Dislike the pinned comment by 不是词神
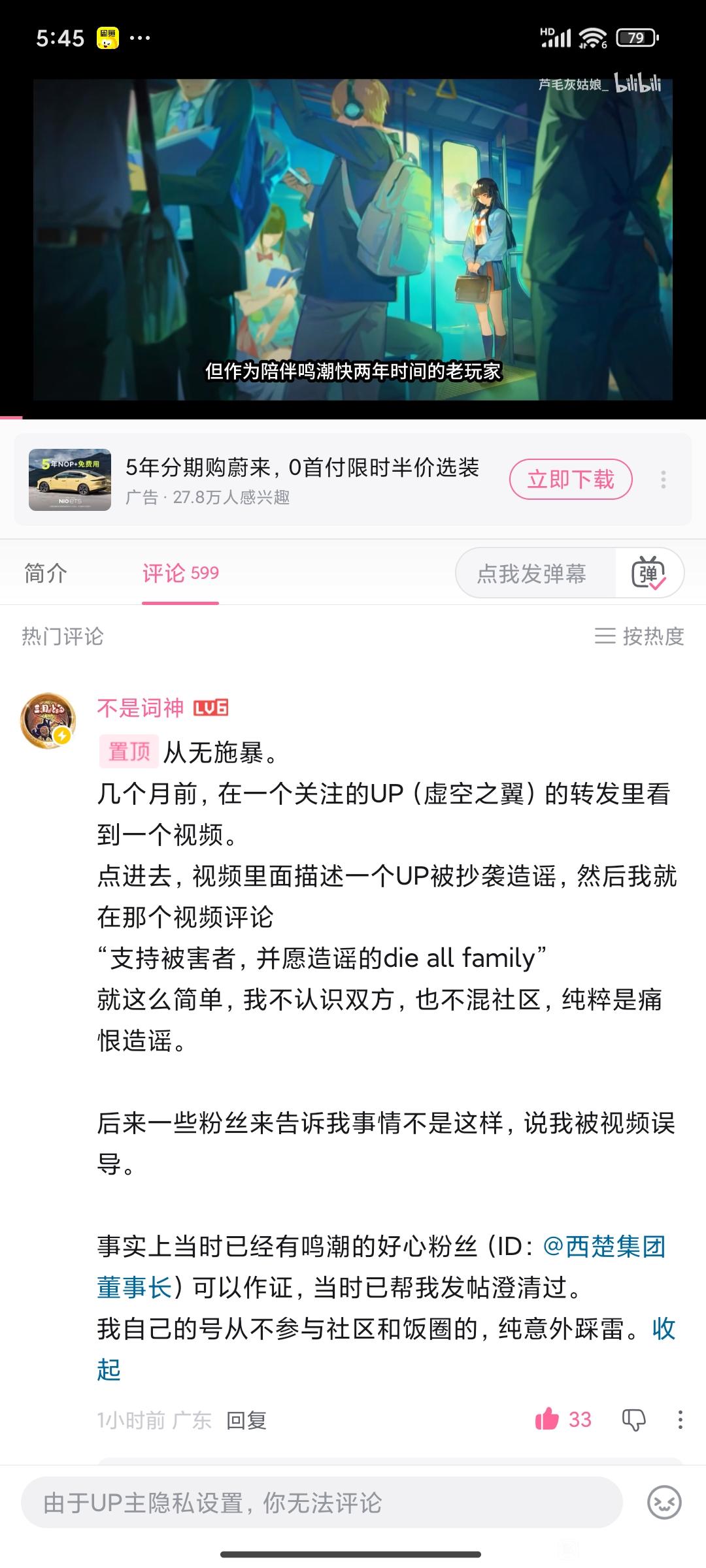 coord(633,1419)
